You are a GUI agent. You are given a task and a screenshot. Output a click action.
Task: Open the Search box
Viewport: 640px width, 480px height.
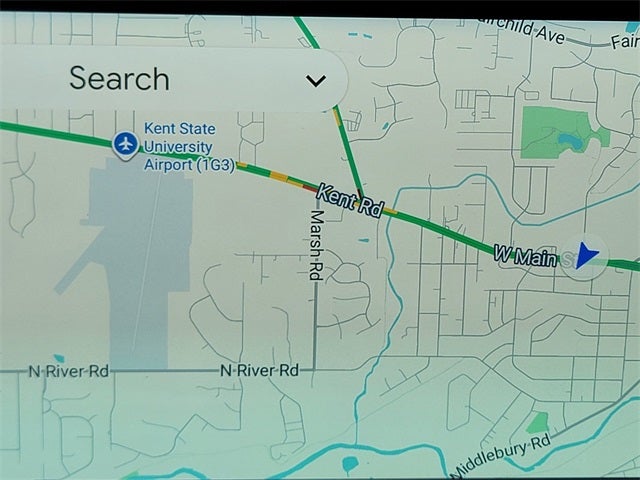coord(150,79)
